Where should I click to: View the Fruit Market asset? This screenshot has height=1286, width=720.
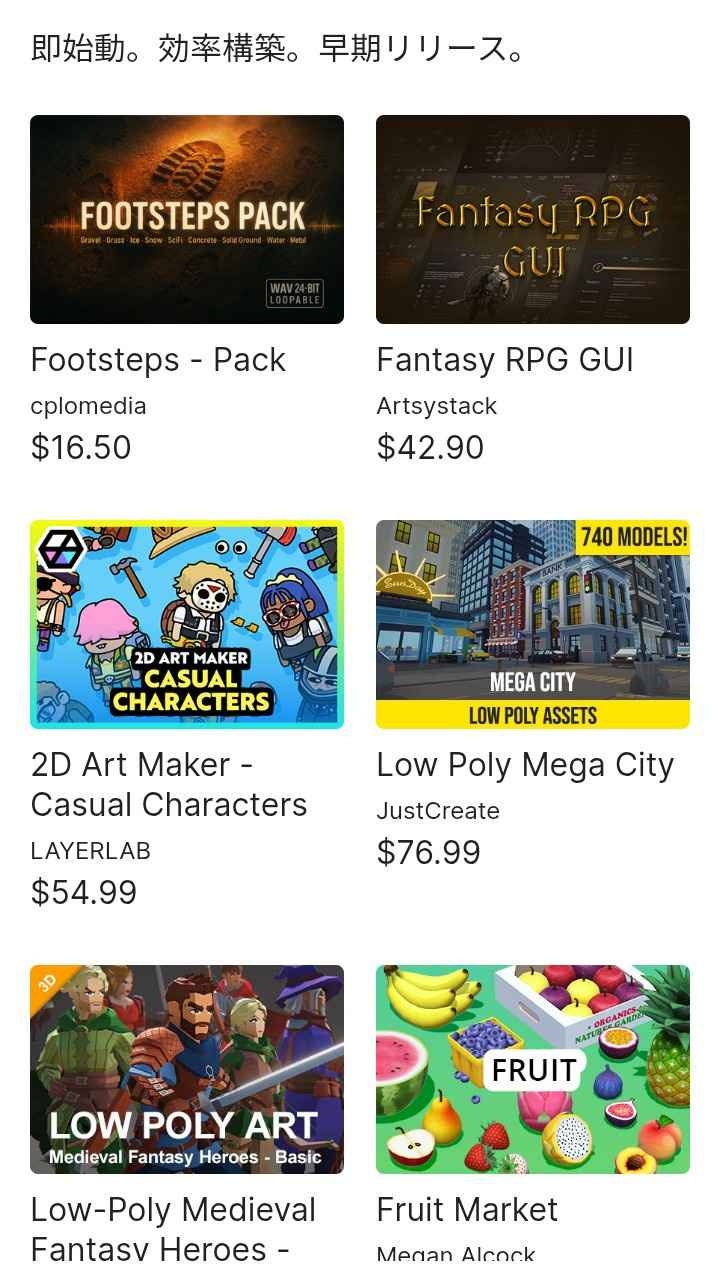(532, 1069)
